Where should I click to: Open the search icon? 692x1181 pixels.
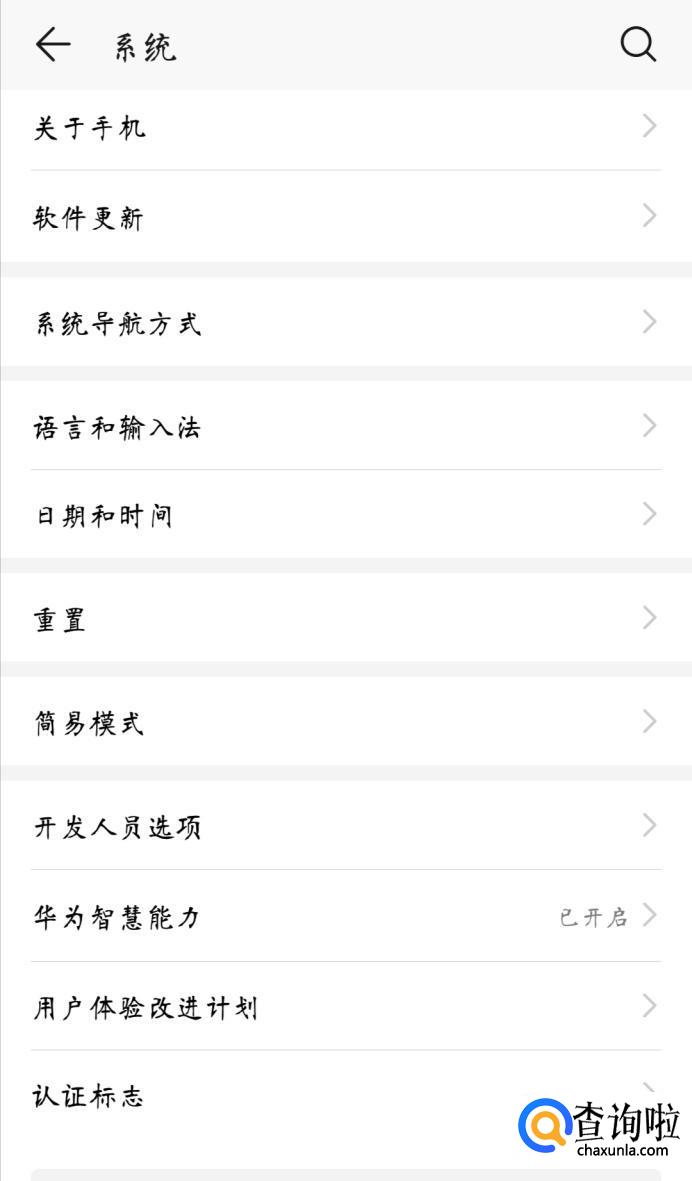pyautogui.click(x=637, y=44)
